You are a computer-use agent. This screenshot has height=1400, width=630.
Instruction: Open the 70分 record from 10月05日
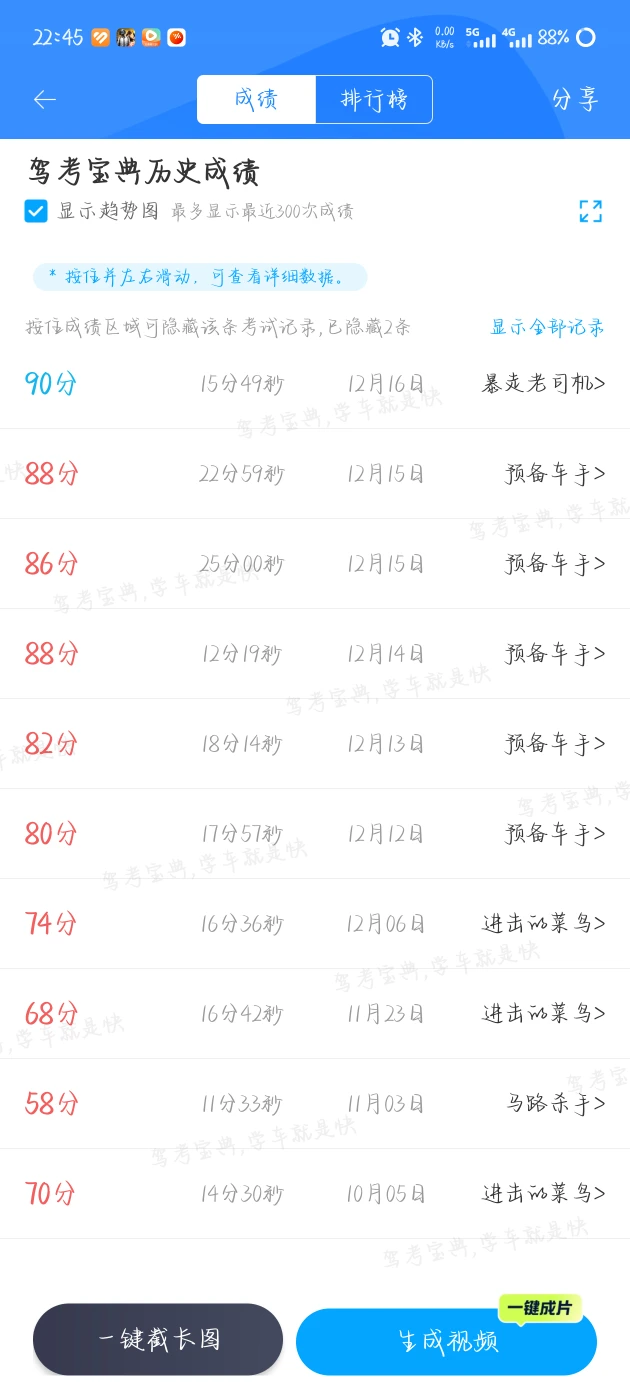315,1194
